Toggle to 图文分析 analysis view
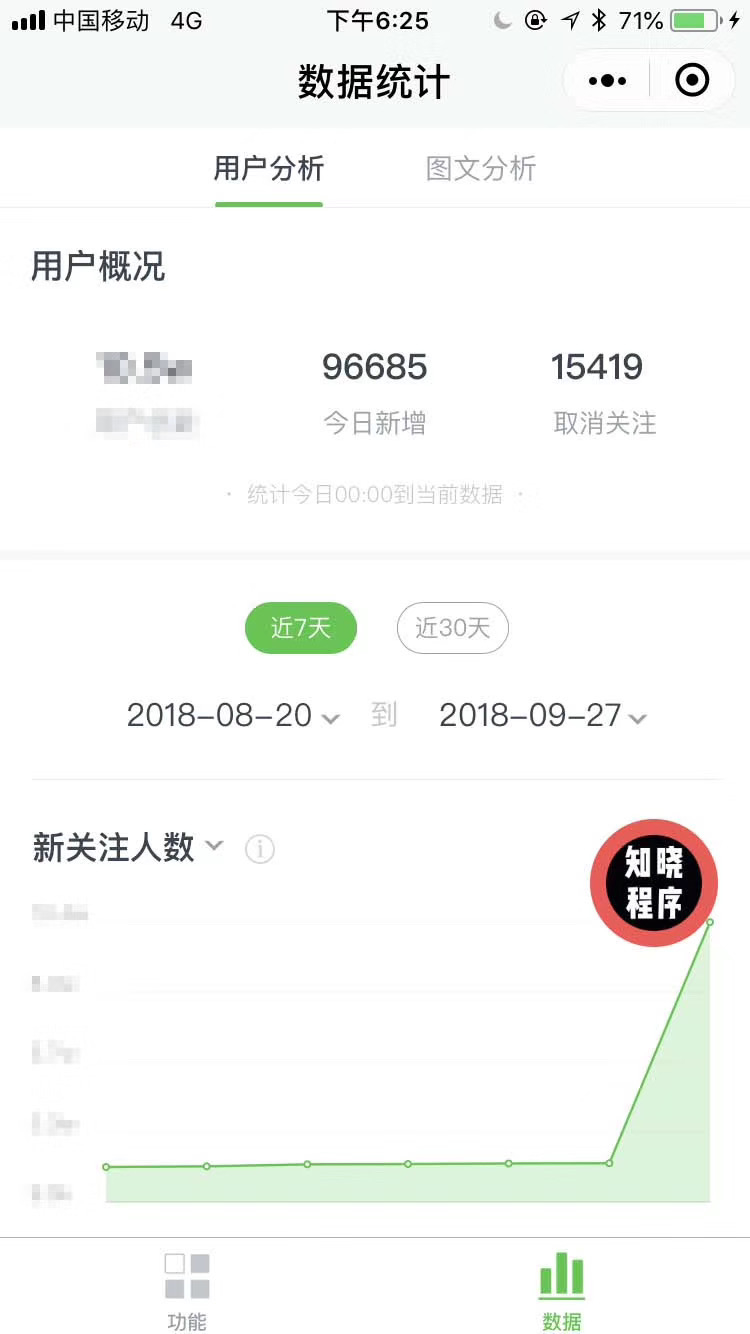This screenshot has height=1334, width=750. tap(479, 168)
